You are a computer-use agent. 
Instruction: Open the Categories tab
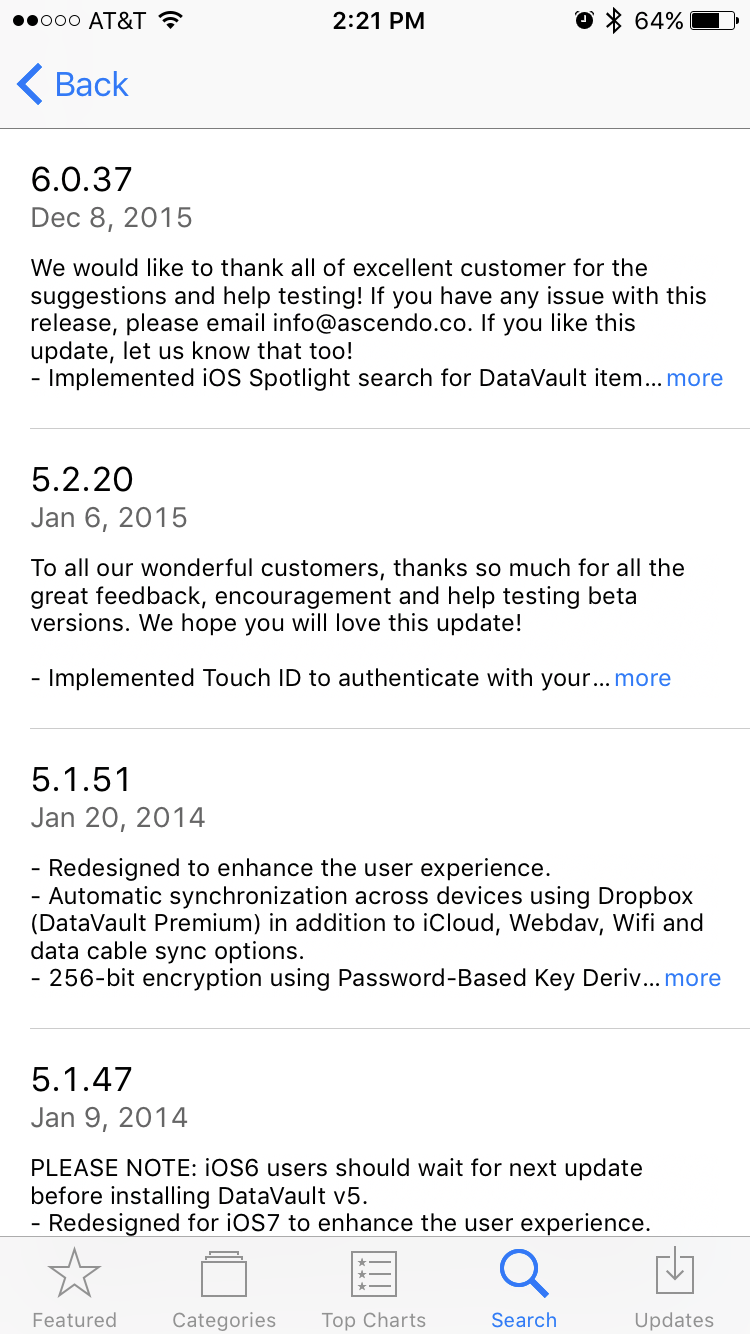point(224,1289)
